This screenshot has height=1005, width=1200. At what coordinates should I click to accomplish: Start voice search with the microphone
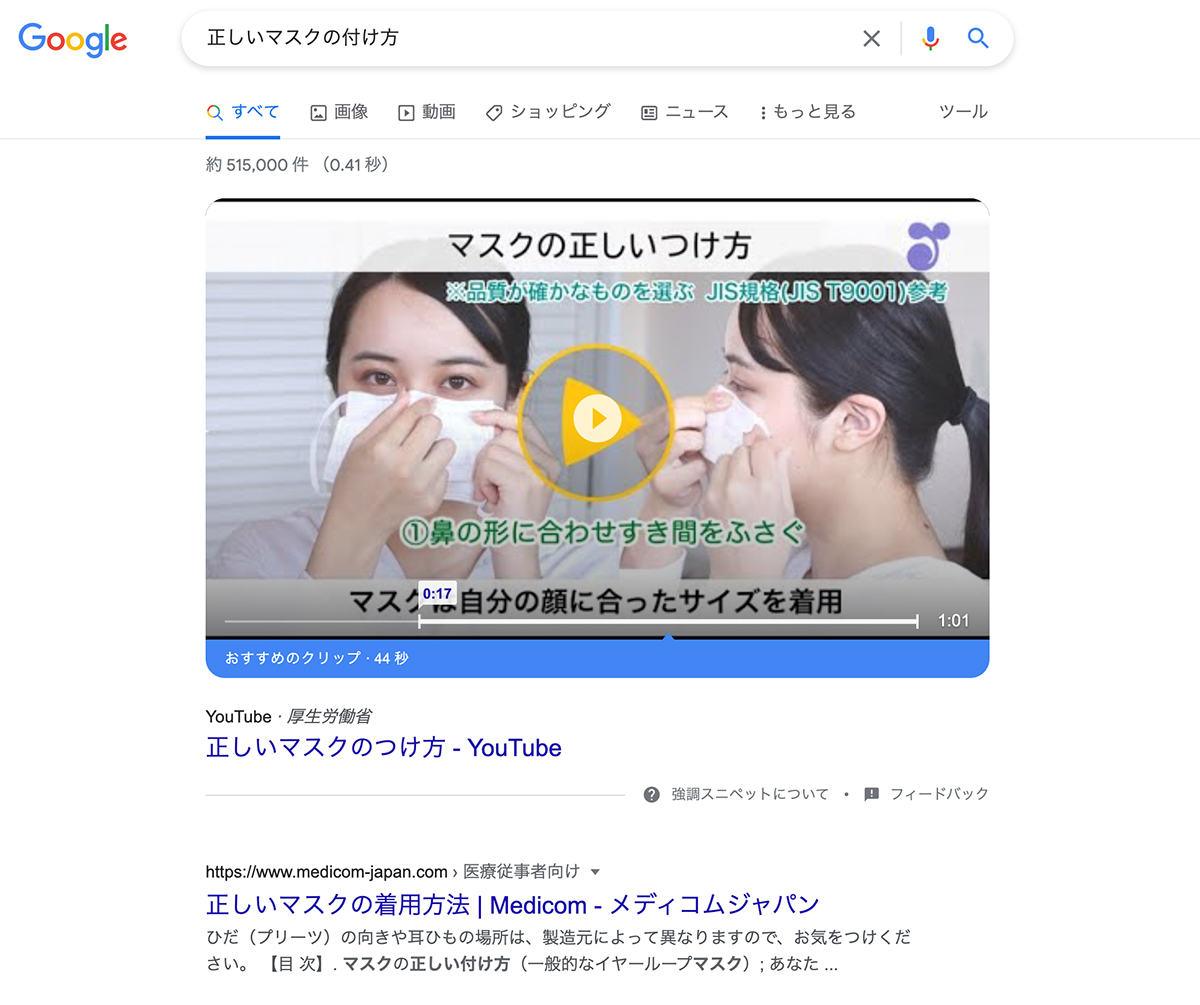click(x=931, y=39)
